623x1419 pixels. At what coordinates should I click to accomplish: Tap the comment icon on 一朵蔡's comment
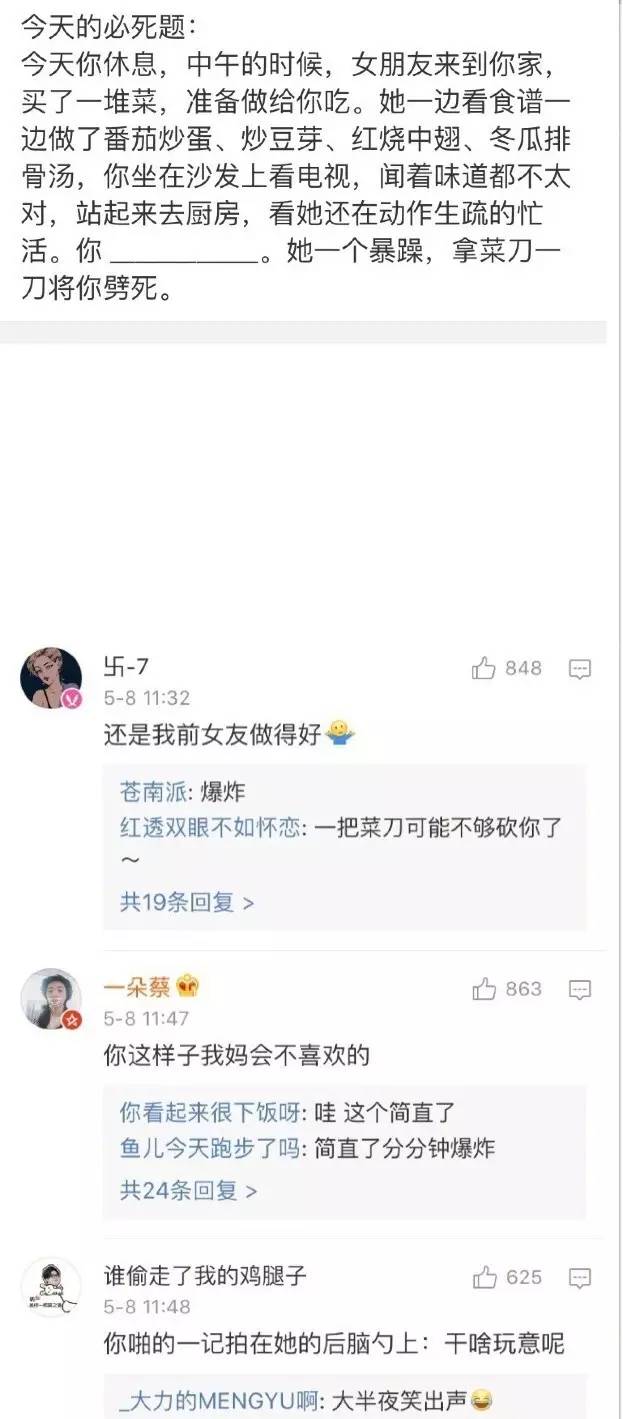[580, 990]
